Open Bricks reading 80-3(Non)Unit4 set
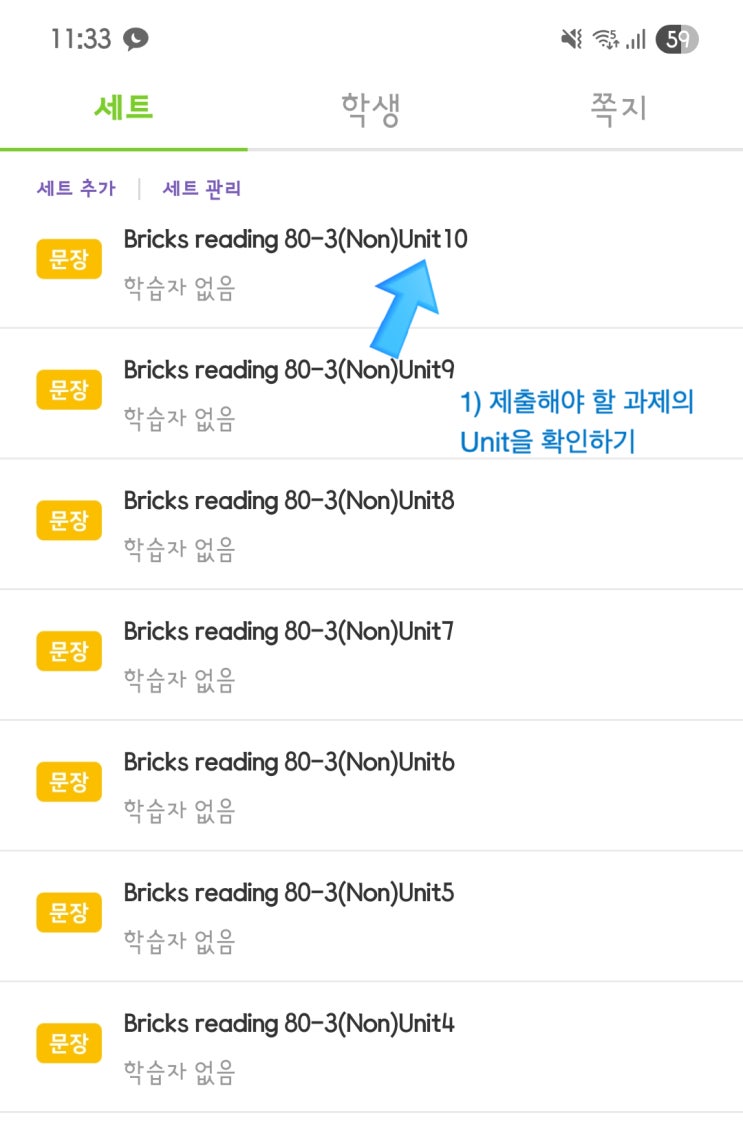 [x=289, y=1024]
